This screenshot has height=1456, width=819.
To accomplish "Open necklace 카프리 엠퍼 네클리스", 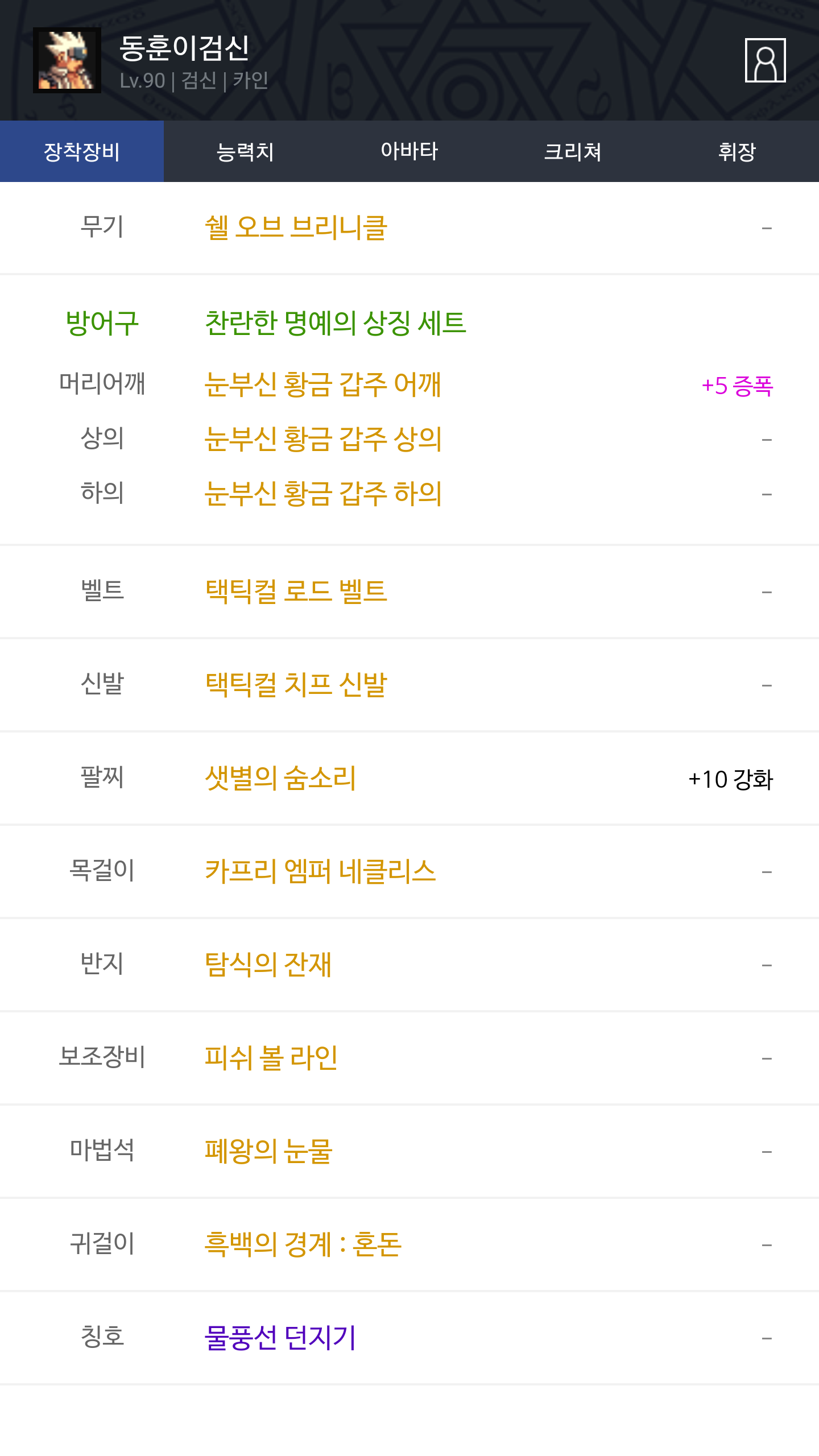I will click(320, 871).
